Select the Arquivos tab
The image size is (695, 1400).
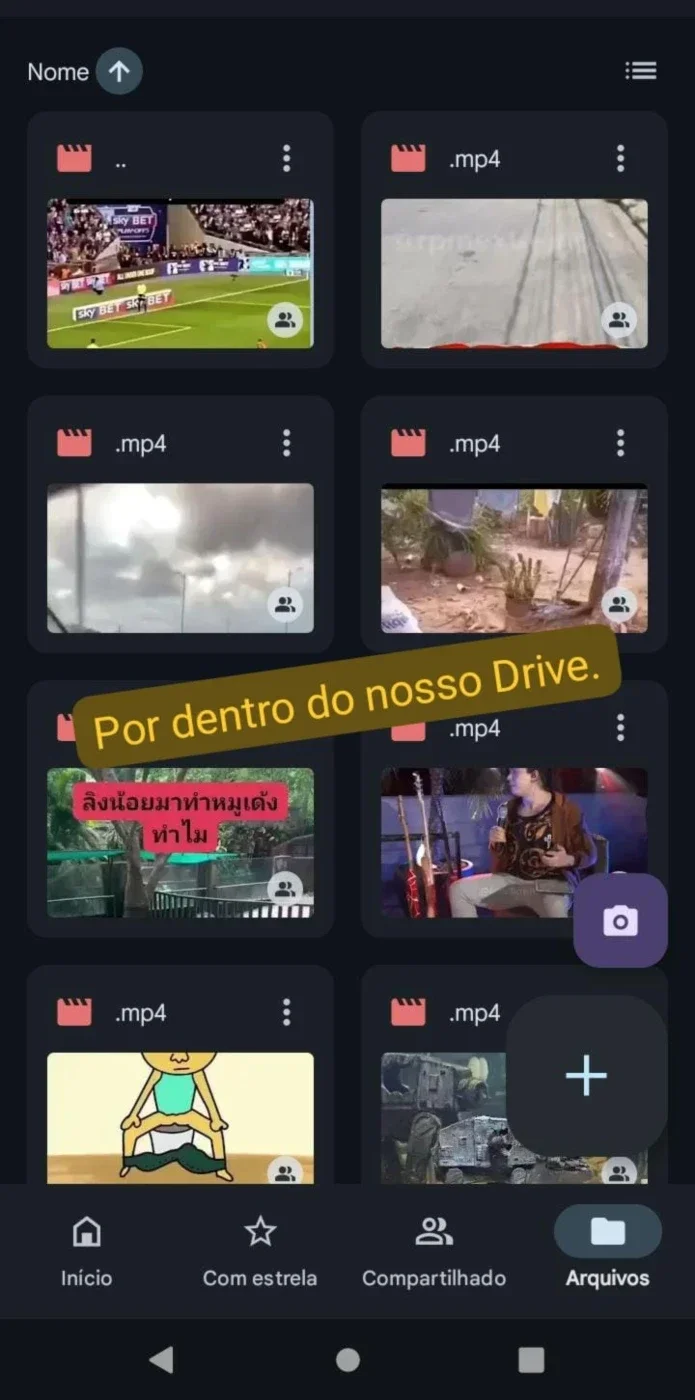pos(607,1249)
